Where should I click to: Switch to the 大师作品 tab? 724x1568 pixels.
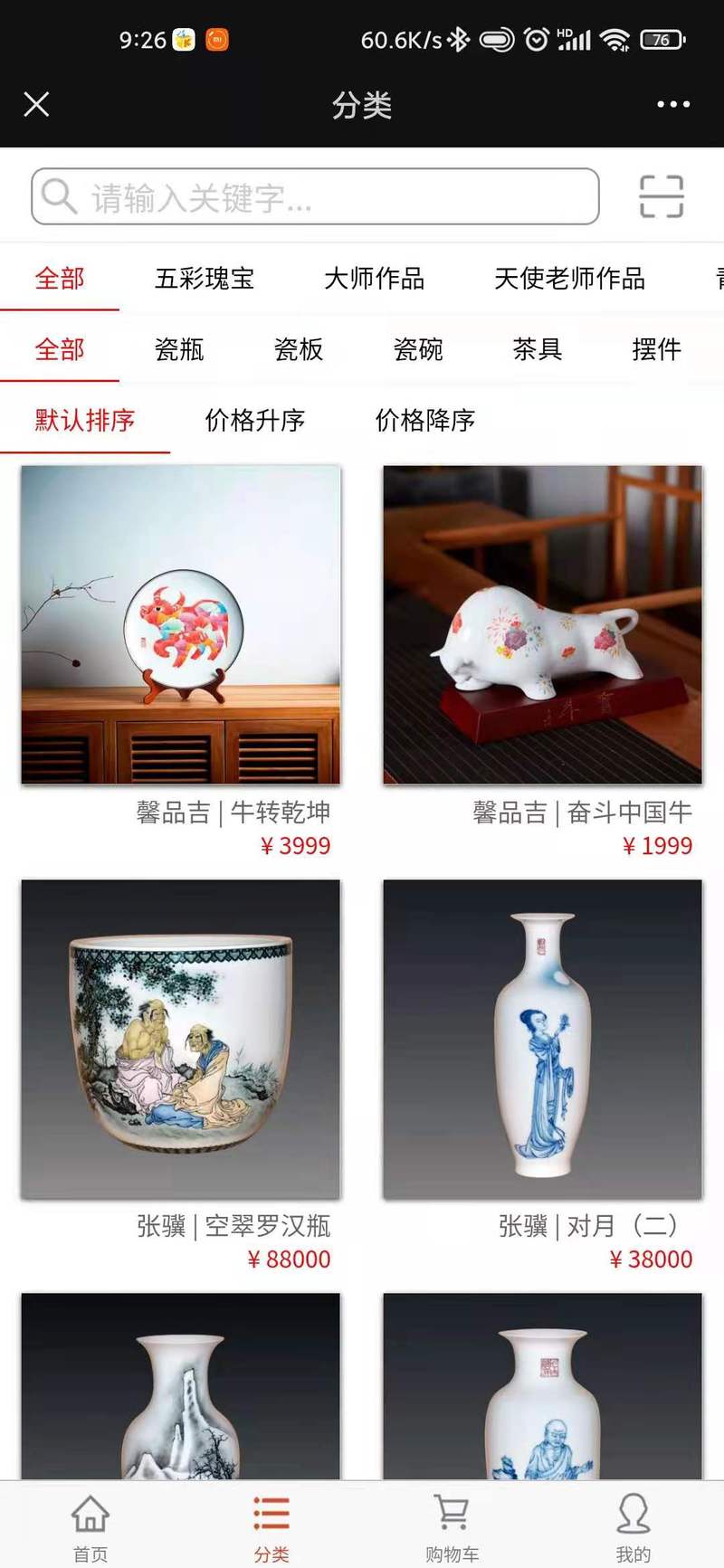374,279
